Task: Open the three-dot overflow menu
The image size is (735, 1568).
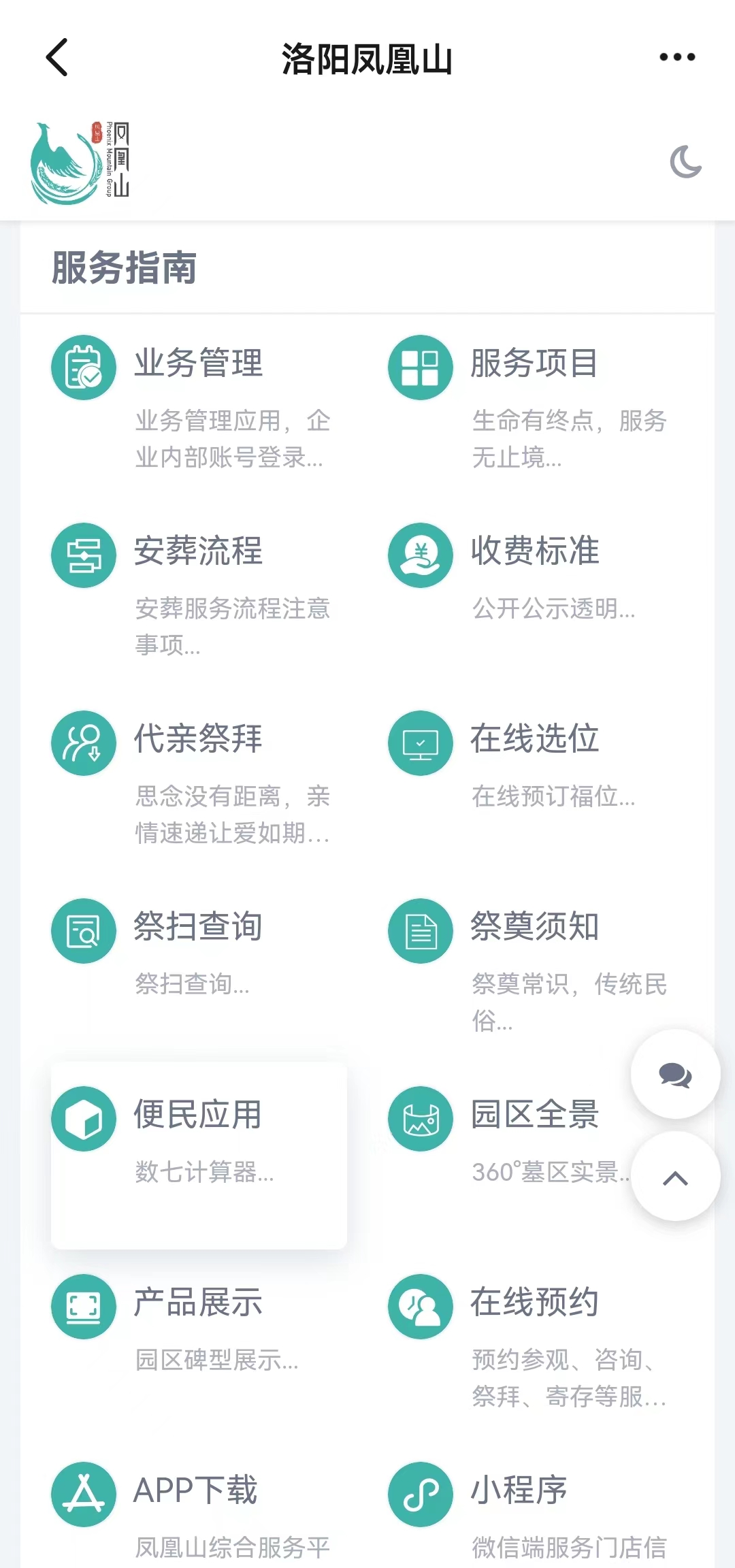Action: 677,57
